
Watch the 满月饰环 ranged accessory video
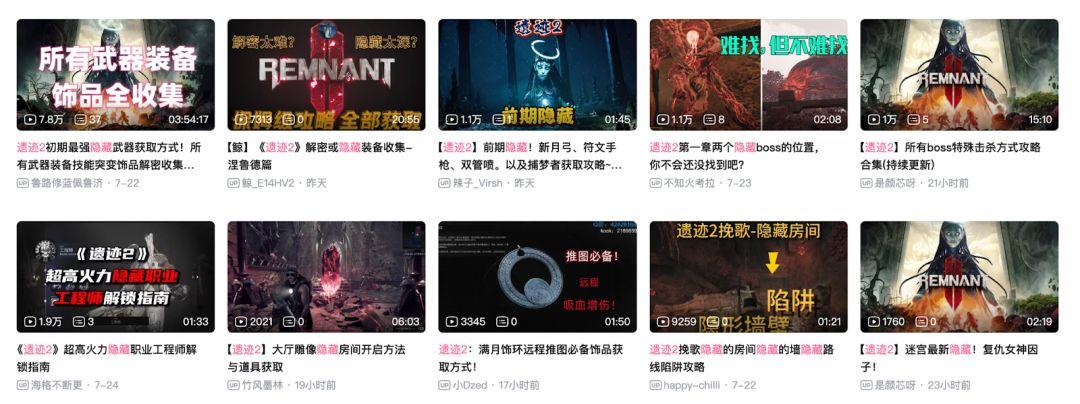537,276
